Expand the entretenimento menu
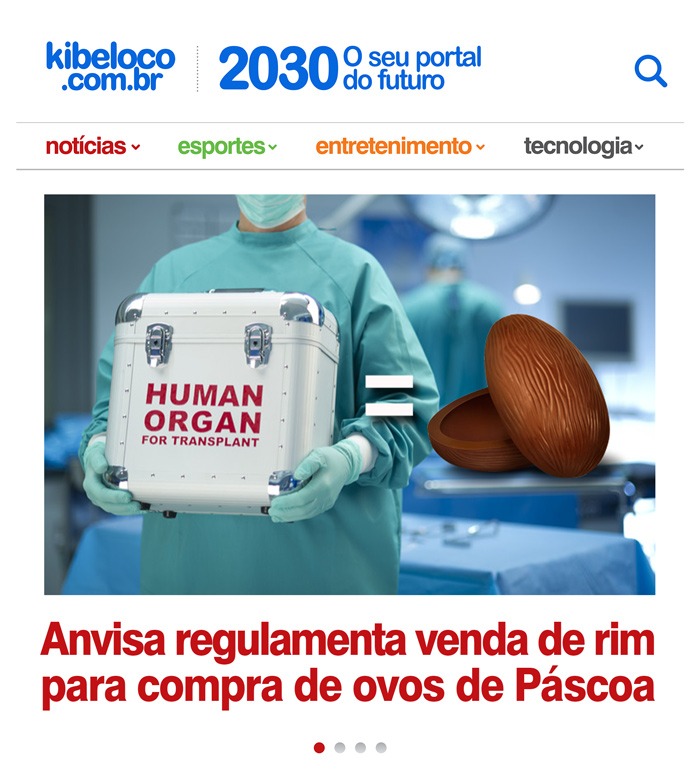700x783 pixels. [400, 146]
